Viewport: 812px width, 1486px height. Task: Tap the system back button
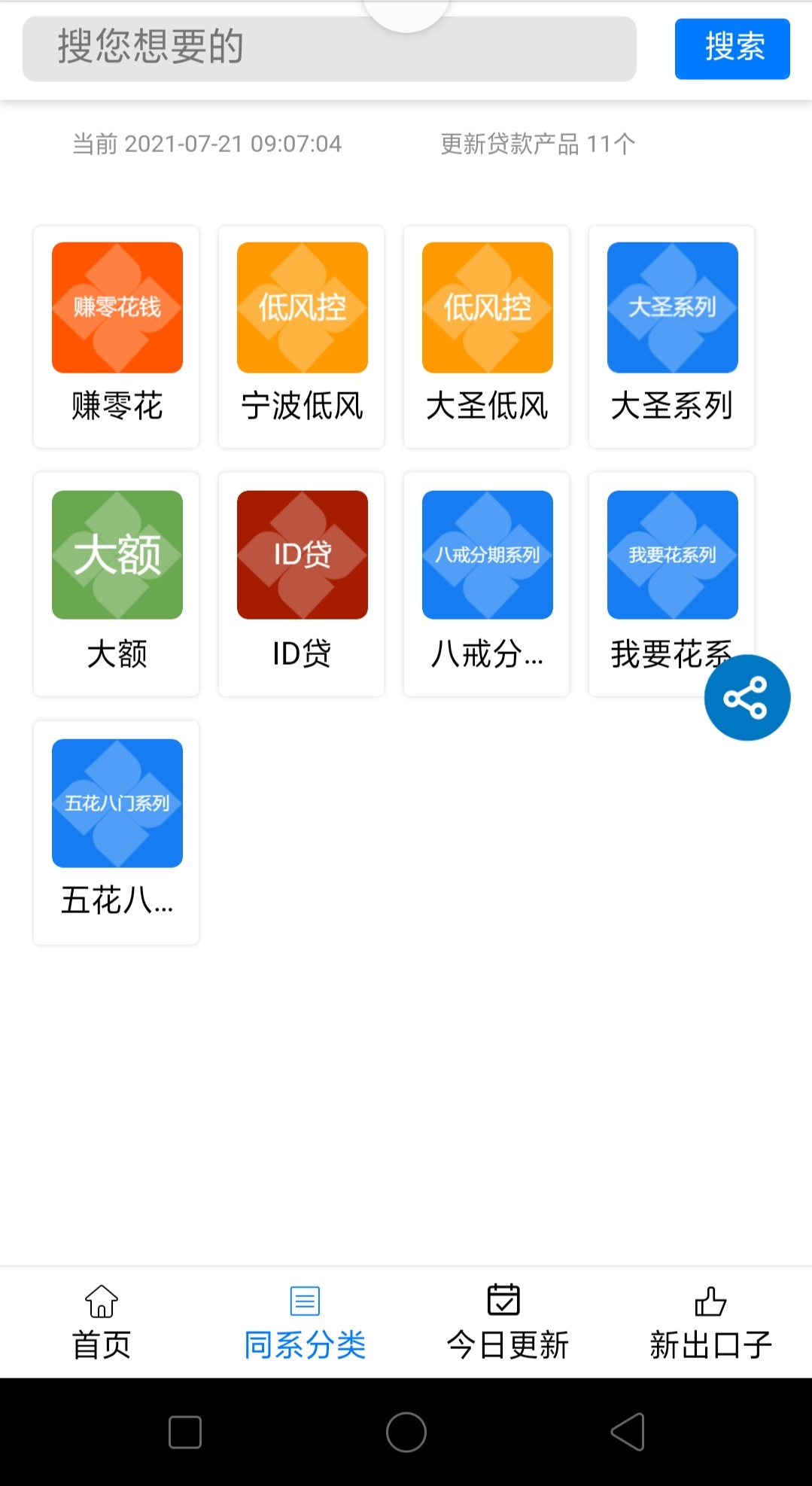tap(628, 1432)
